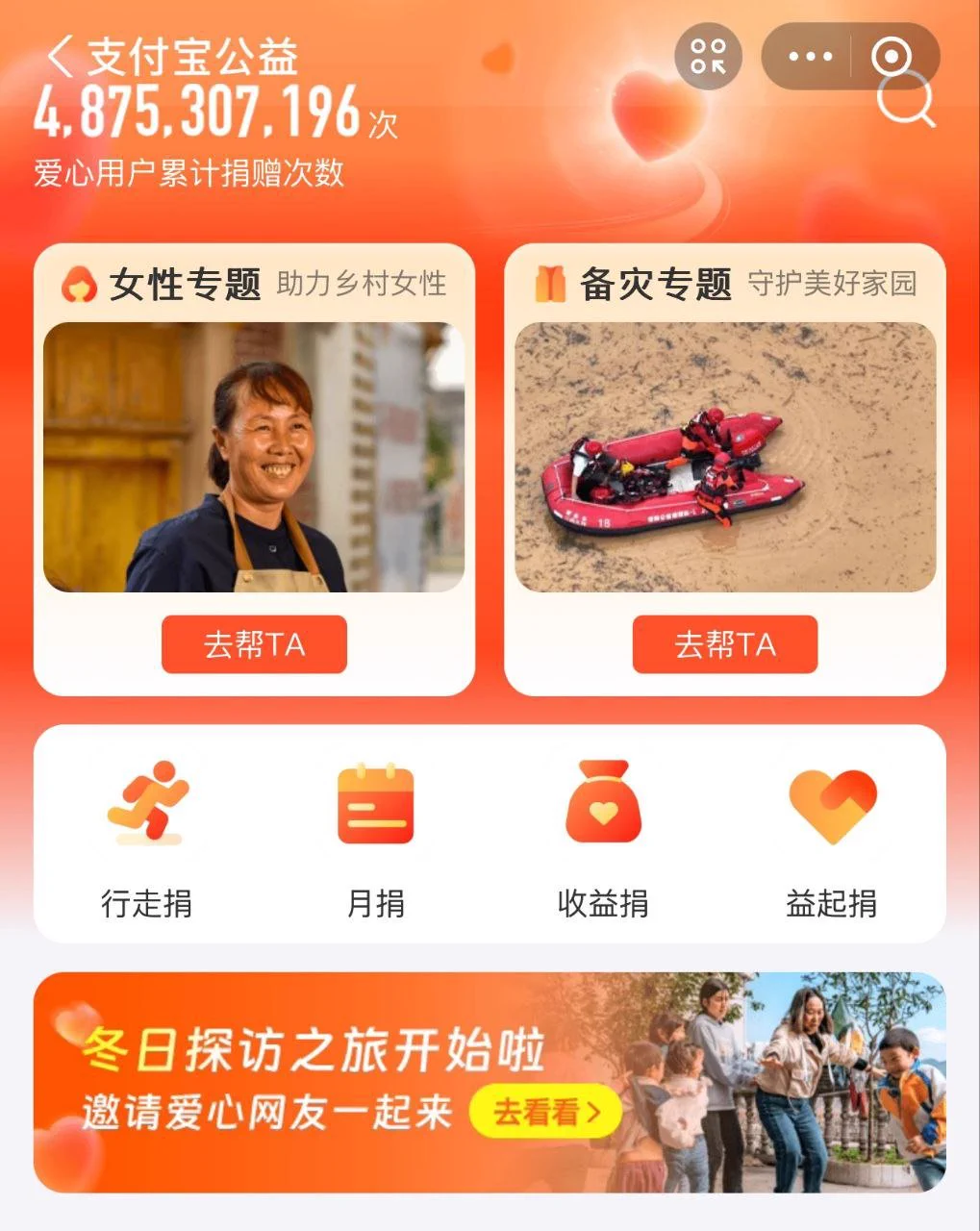Open 益起捐 group donation
The width and height of the screenshot is (980, 1231).
tap(832, 837)
